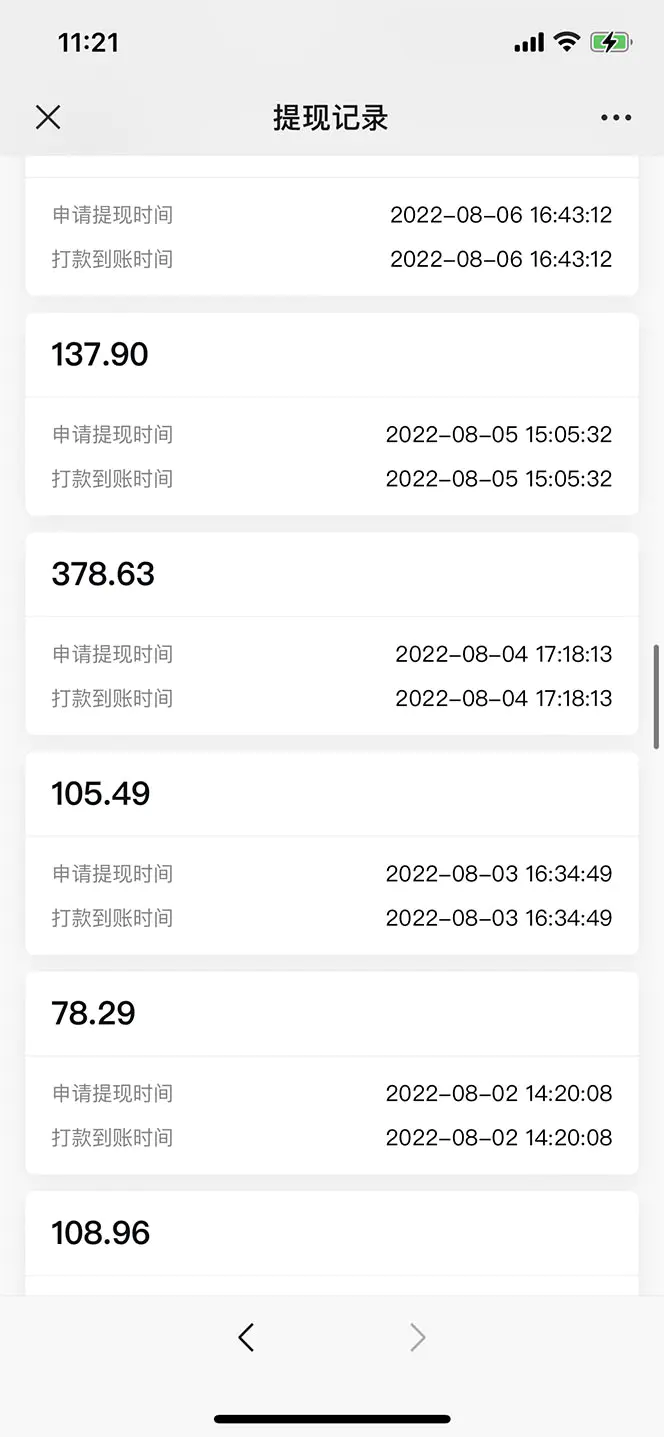
Task: Close the 提现记录 page
Action: [48, 118]
